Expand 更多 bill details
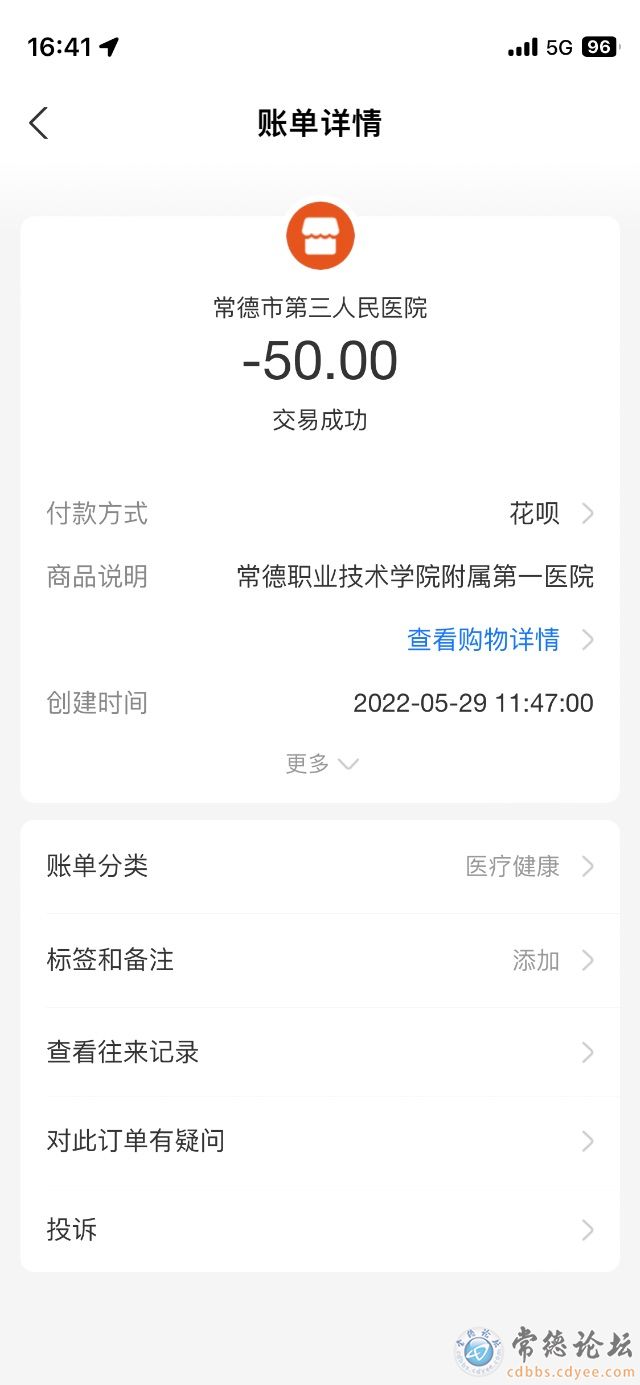The width and height of the screenshot is (640, 1385). pyautogui.click(x=320, y=764)
